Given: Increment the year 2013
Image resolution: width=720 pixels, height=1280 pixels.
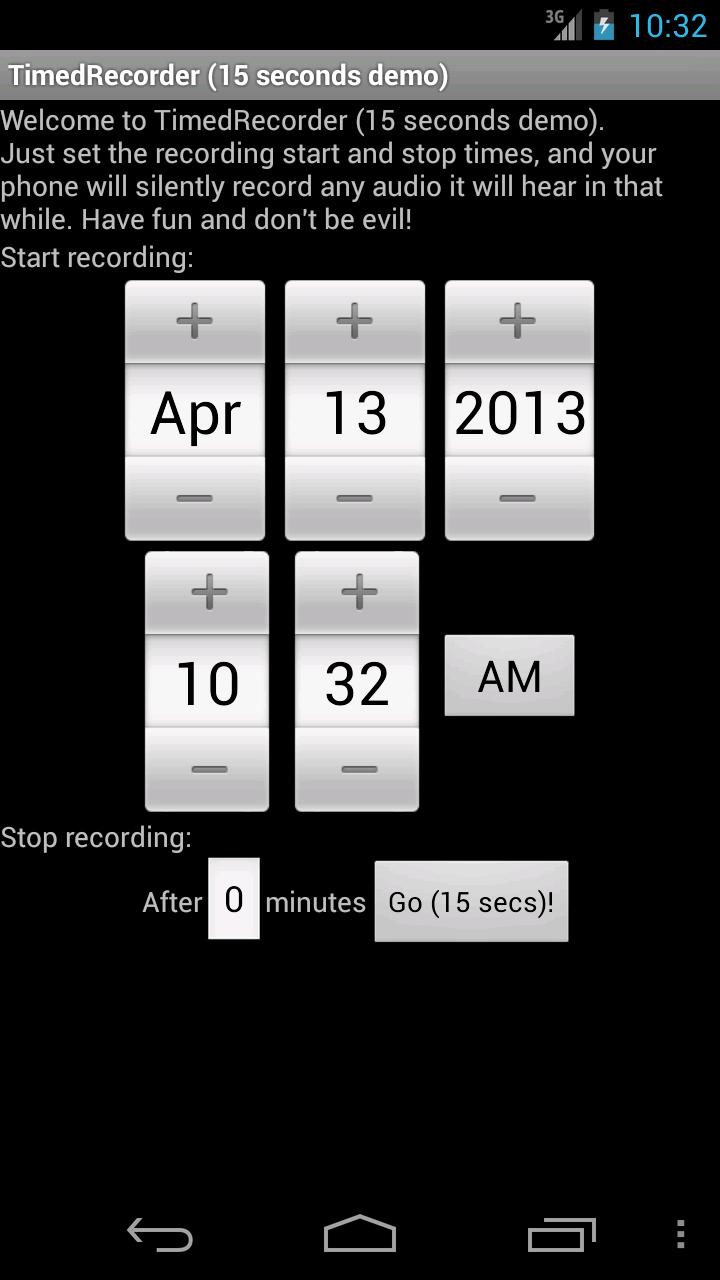Looking at the screenshot, I should (x=518, y=320).
